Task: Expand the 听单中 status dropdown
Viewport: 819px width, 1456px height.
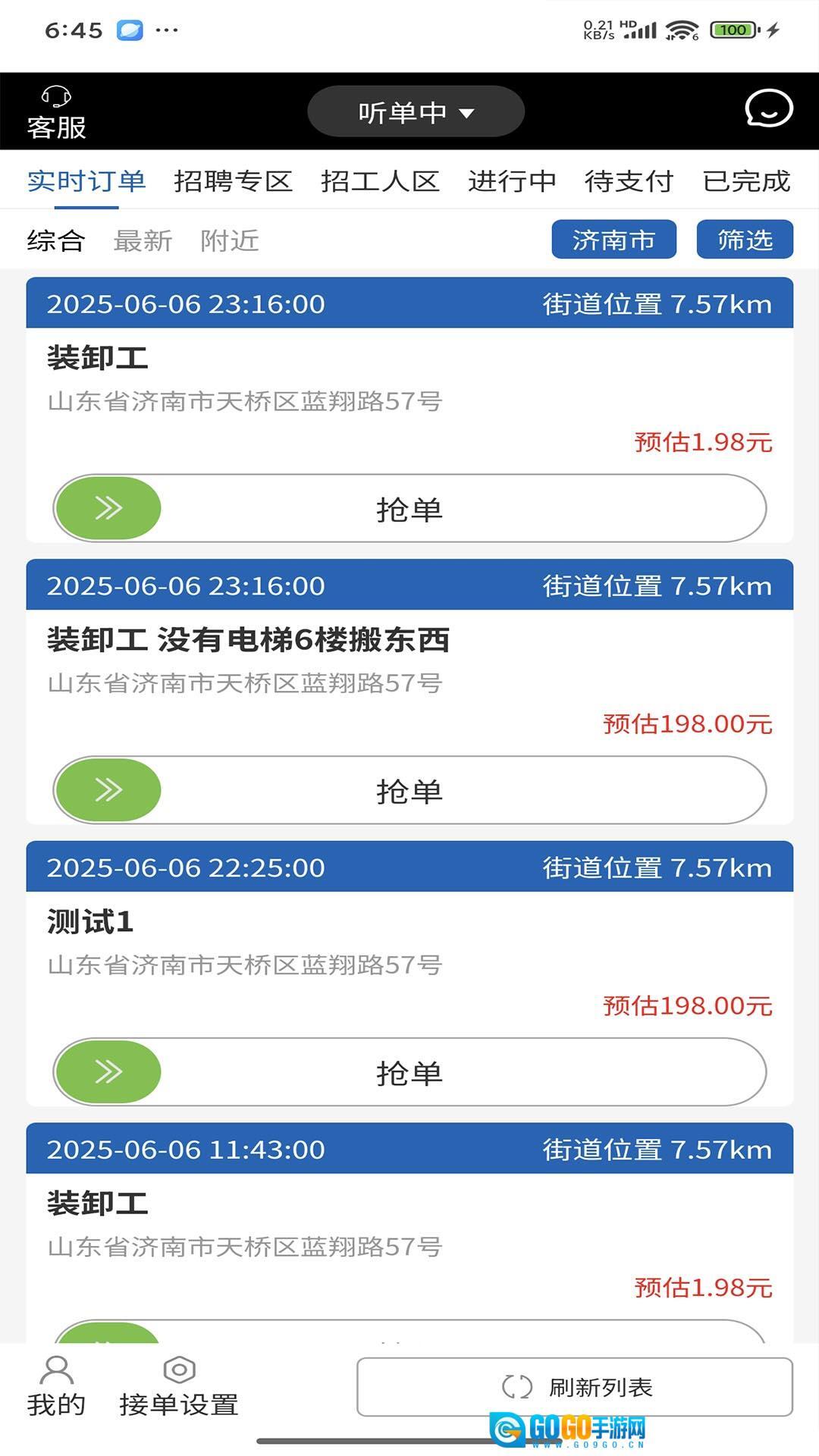Action: (416, 112)
